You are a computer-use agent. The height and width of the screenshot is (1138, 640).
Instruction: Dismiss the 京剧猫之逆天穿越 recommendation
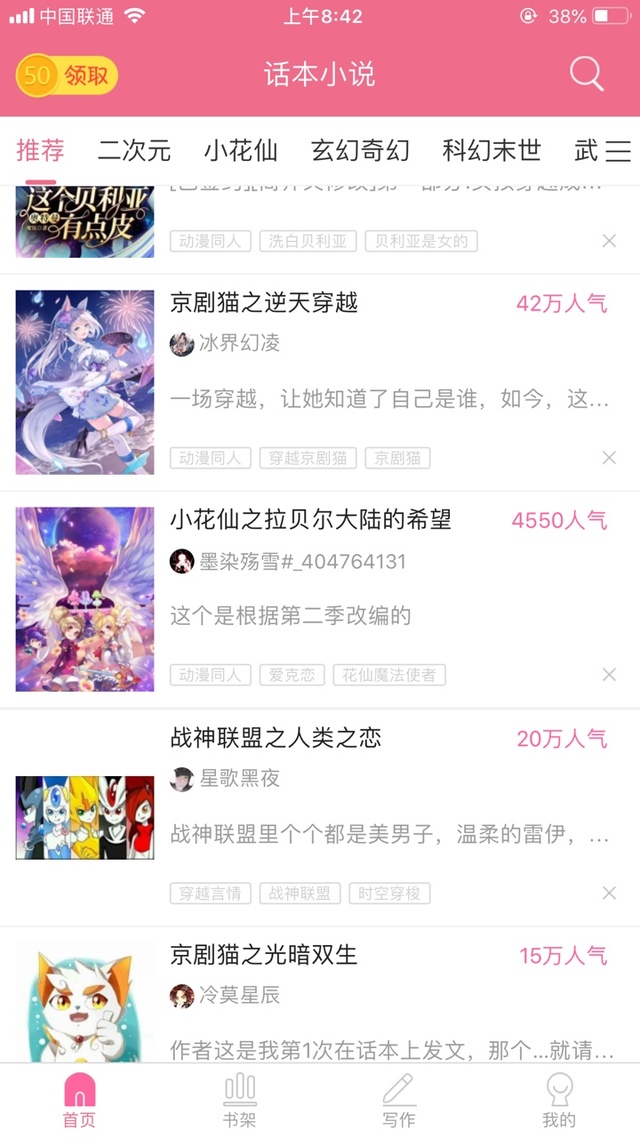[x=609, y=458]
